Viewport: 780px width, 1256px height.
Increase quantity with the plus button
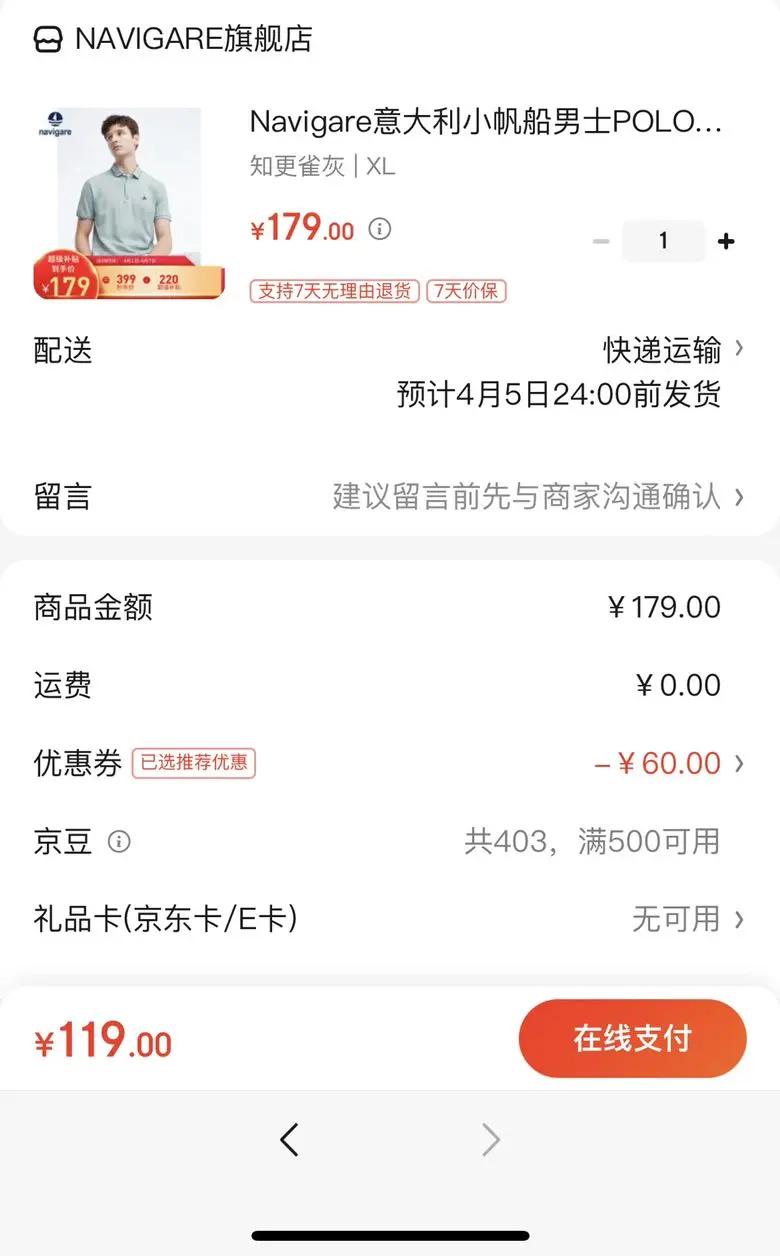coord(726,241)
